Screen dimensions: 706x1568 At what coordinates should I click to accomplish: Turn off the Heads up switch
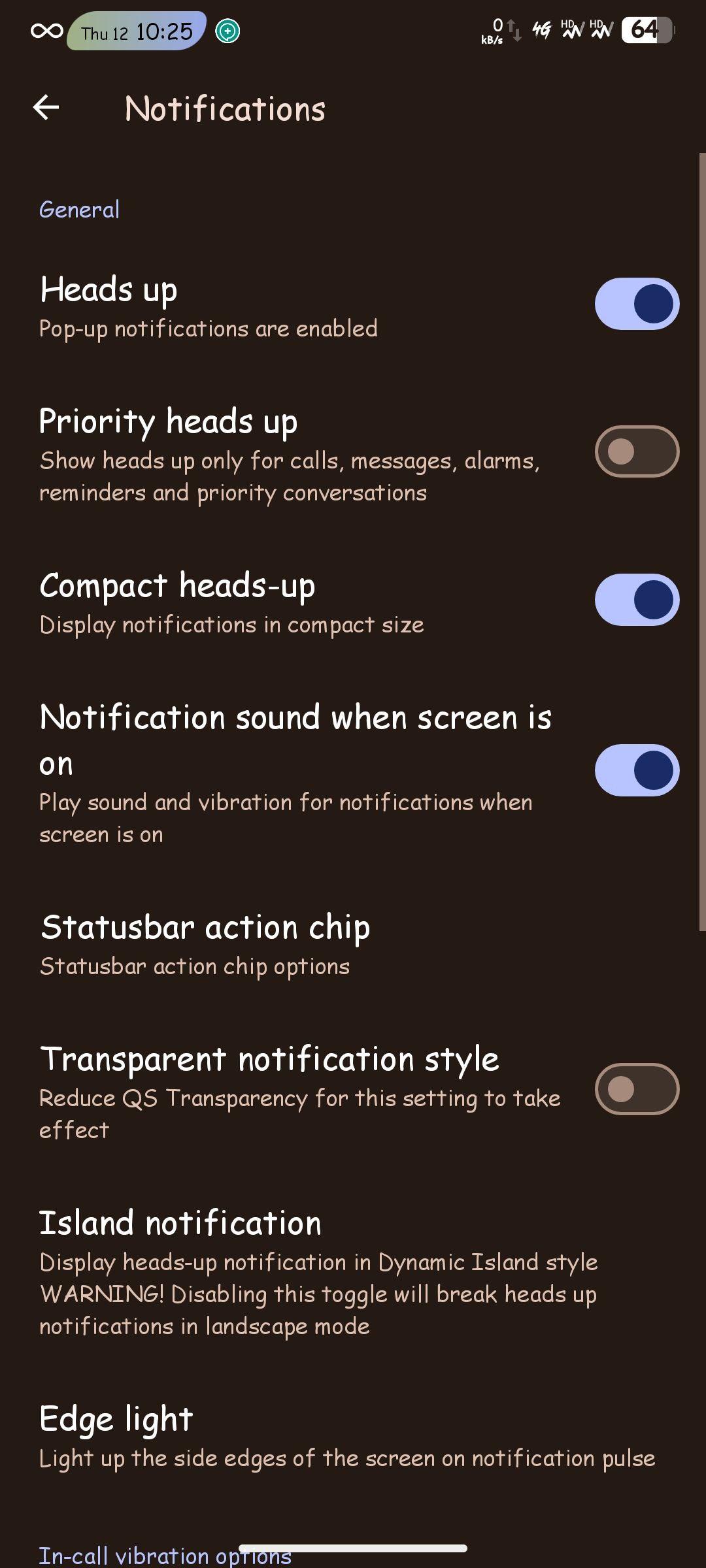coord(637,304)
